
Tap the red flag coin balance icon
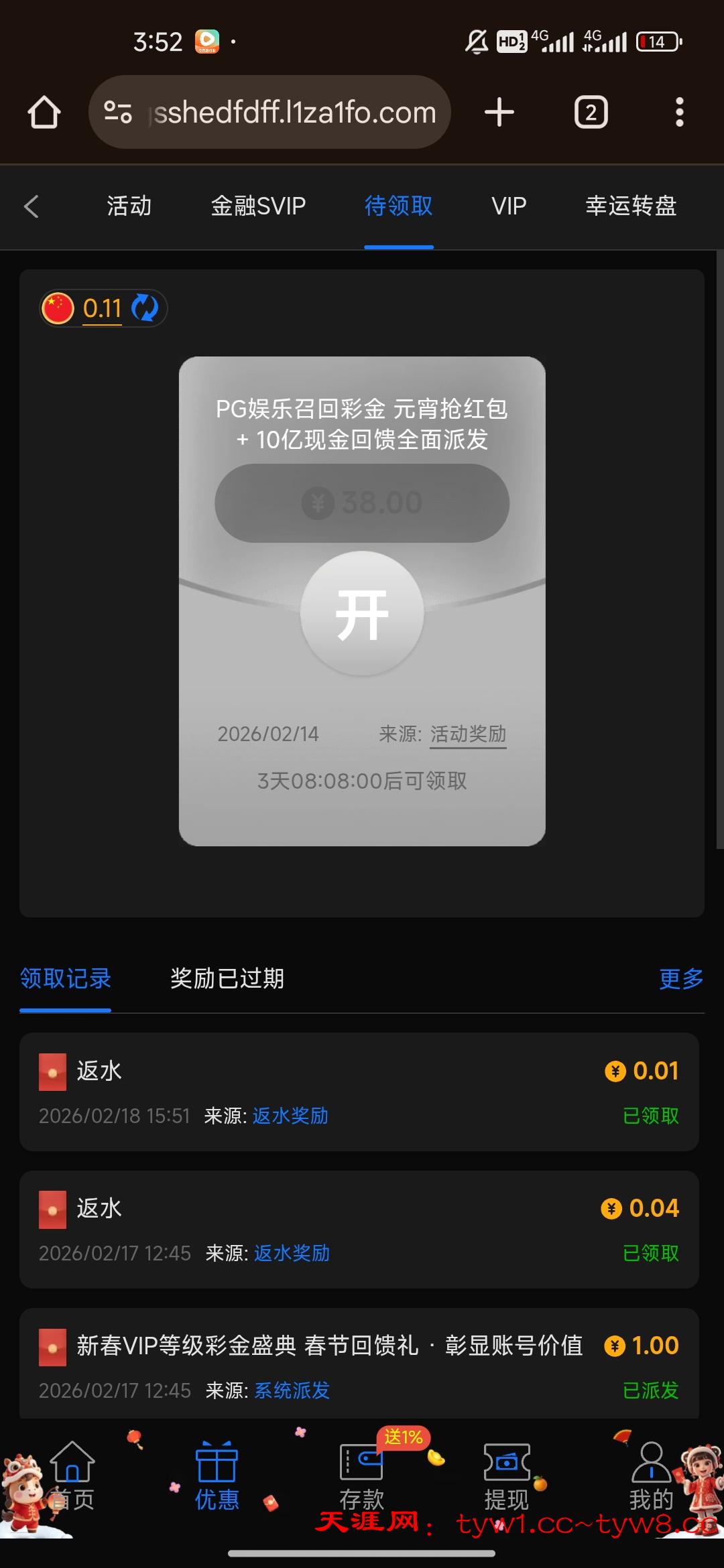(x=59, y=308)
